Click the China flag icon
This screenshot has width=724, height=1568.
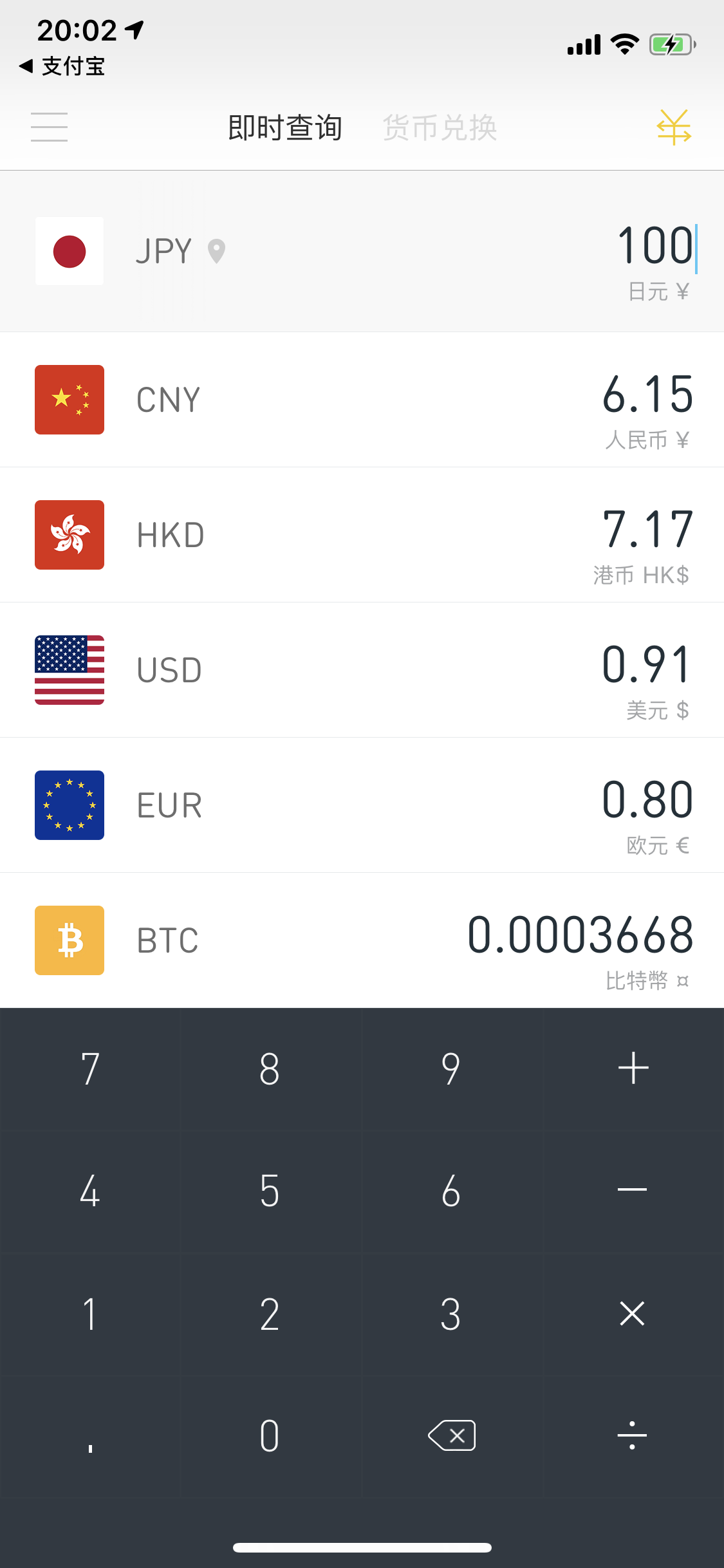(69, 399)
